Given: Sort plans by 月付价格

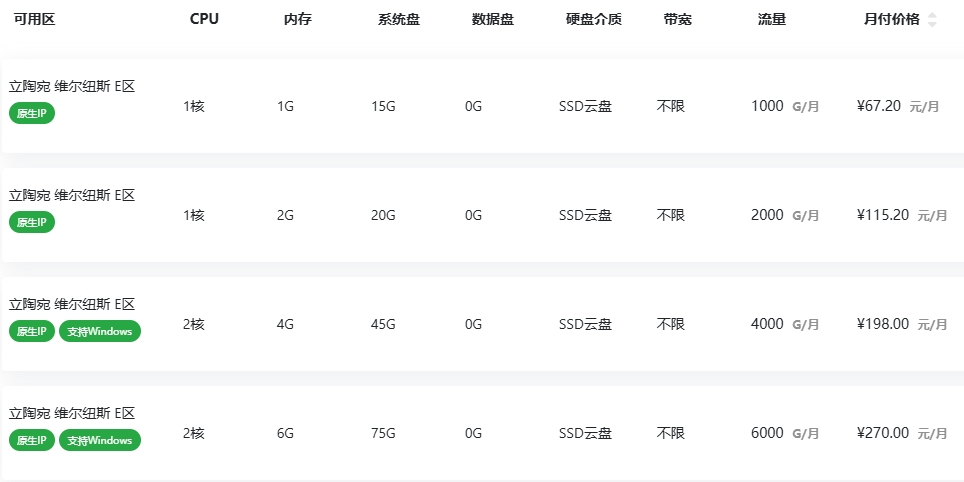Looking at the screenshot, I should click(x=931, y=20).
